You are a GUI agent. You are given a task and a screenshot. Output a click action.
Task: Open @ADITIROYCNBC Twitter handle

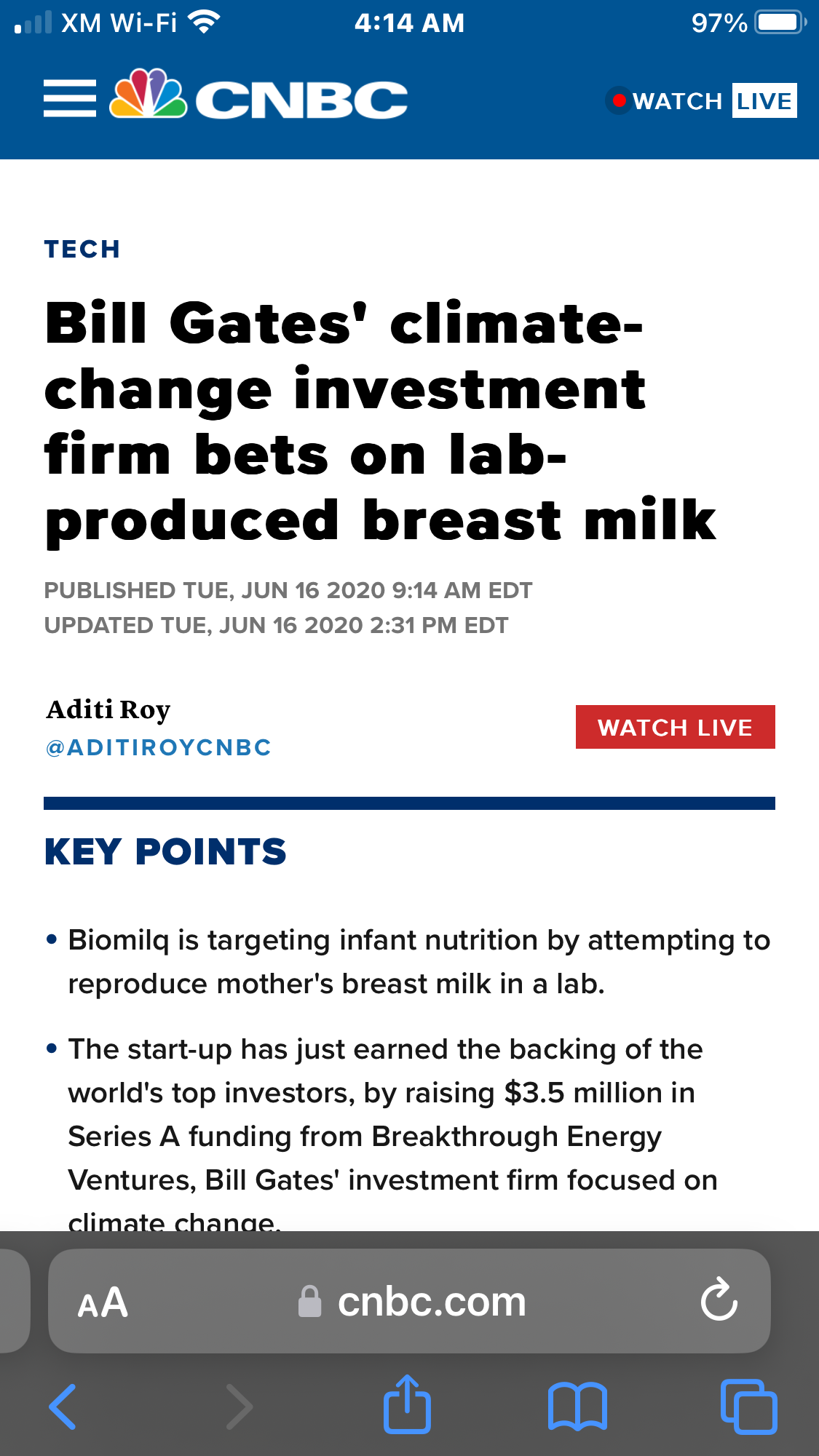tap(159, 747)
